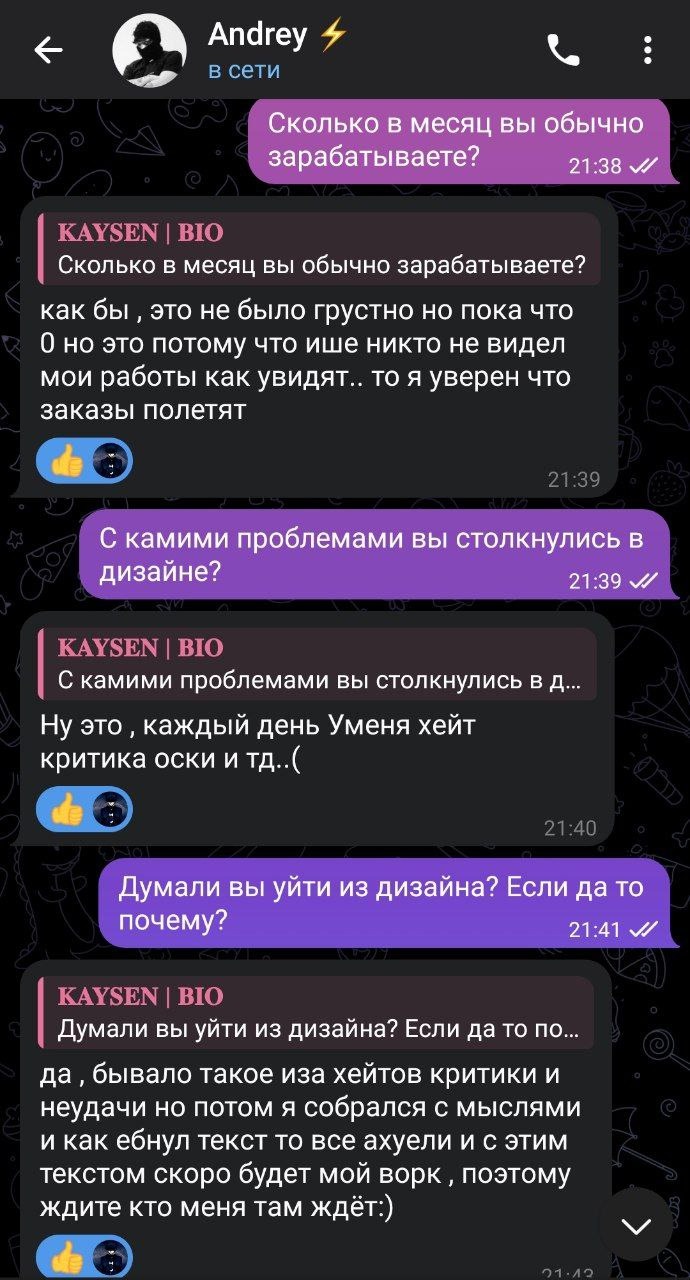Tap the thumbs-up reaction on the 21:39 message
Image resolution: width=690 pixels, height=1280 pixels.
(x=68, y=461)
